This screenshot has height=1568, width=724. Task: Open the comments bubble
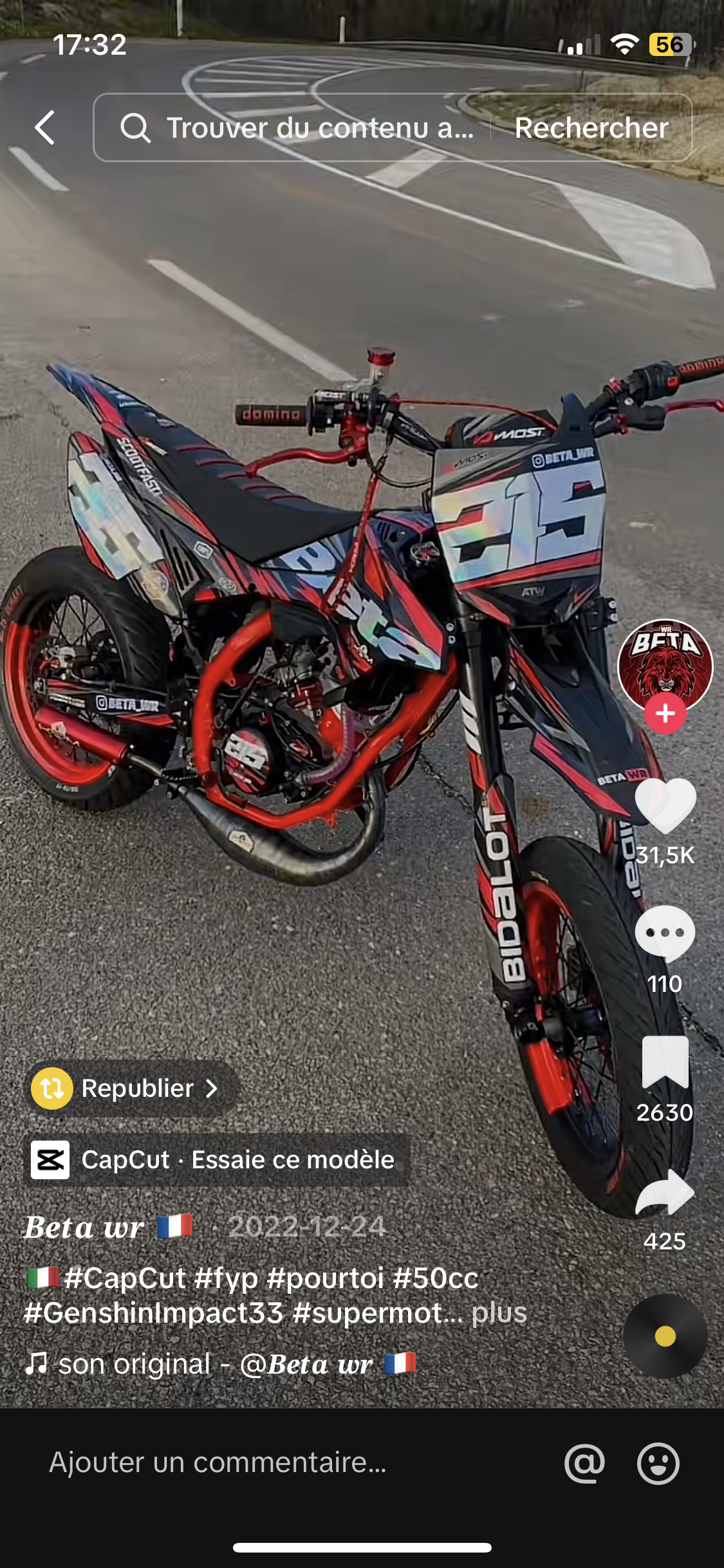665,933
